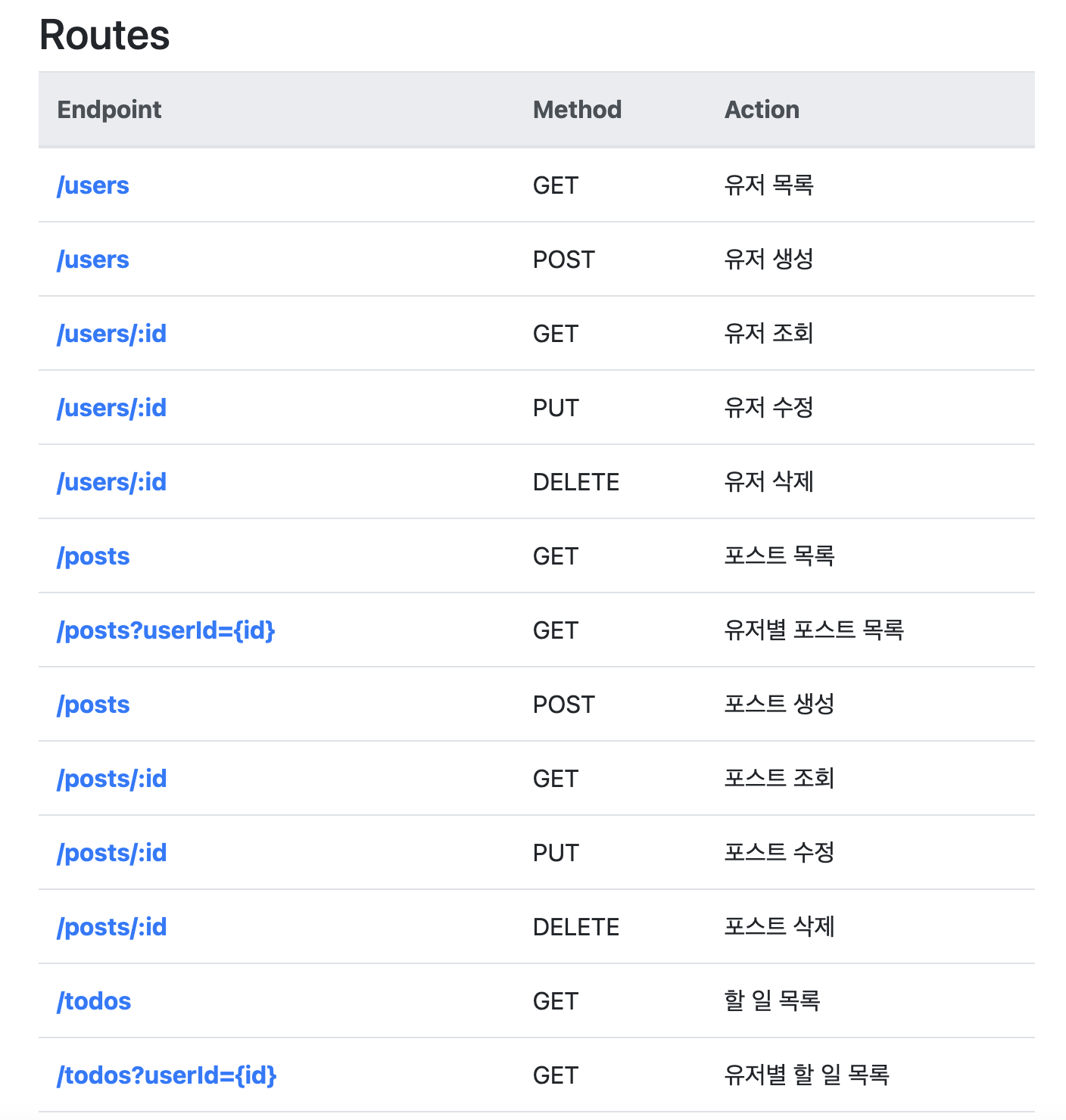Select the /users/:id link in the PUT row
The width and height of the screenshot is (1066, 1120).
(x=111, y=408)
